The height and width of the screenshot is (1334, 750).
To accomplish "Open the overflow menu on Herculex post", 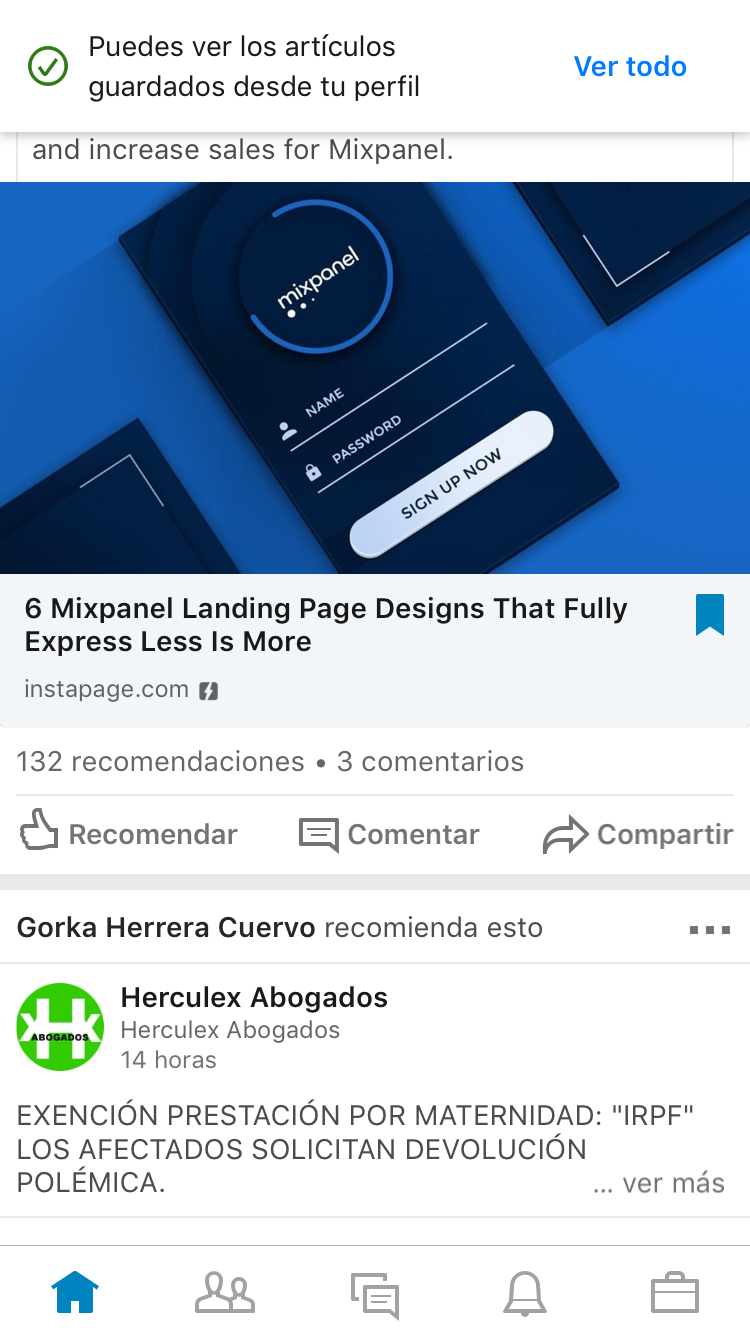I will tap(710, 930).
